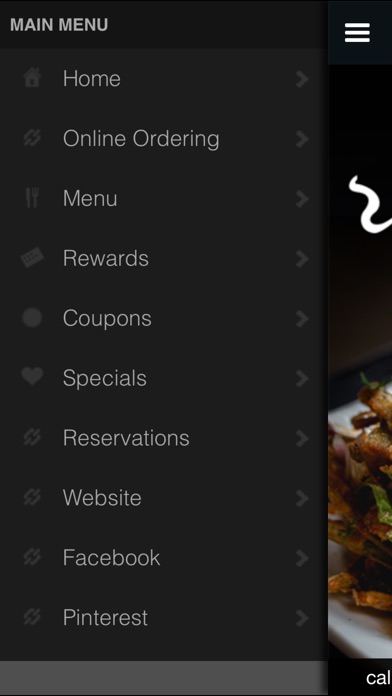Open the Facebook page
Image resolution: width=392 pixels, height=696 pixels.
pyautogui.click(x=164, y=558)
